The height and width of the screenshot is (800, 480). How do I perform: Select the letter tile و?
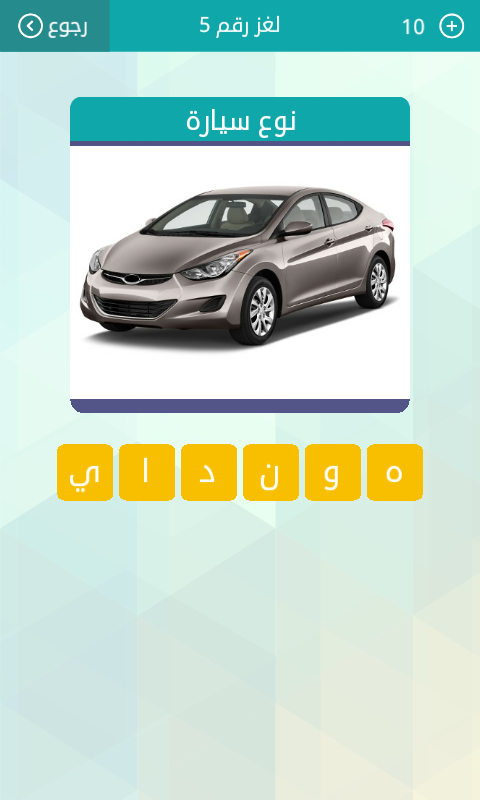[333, 472]
